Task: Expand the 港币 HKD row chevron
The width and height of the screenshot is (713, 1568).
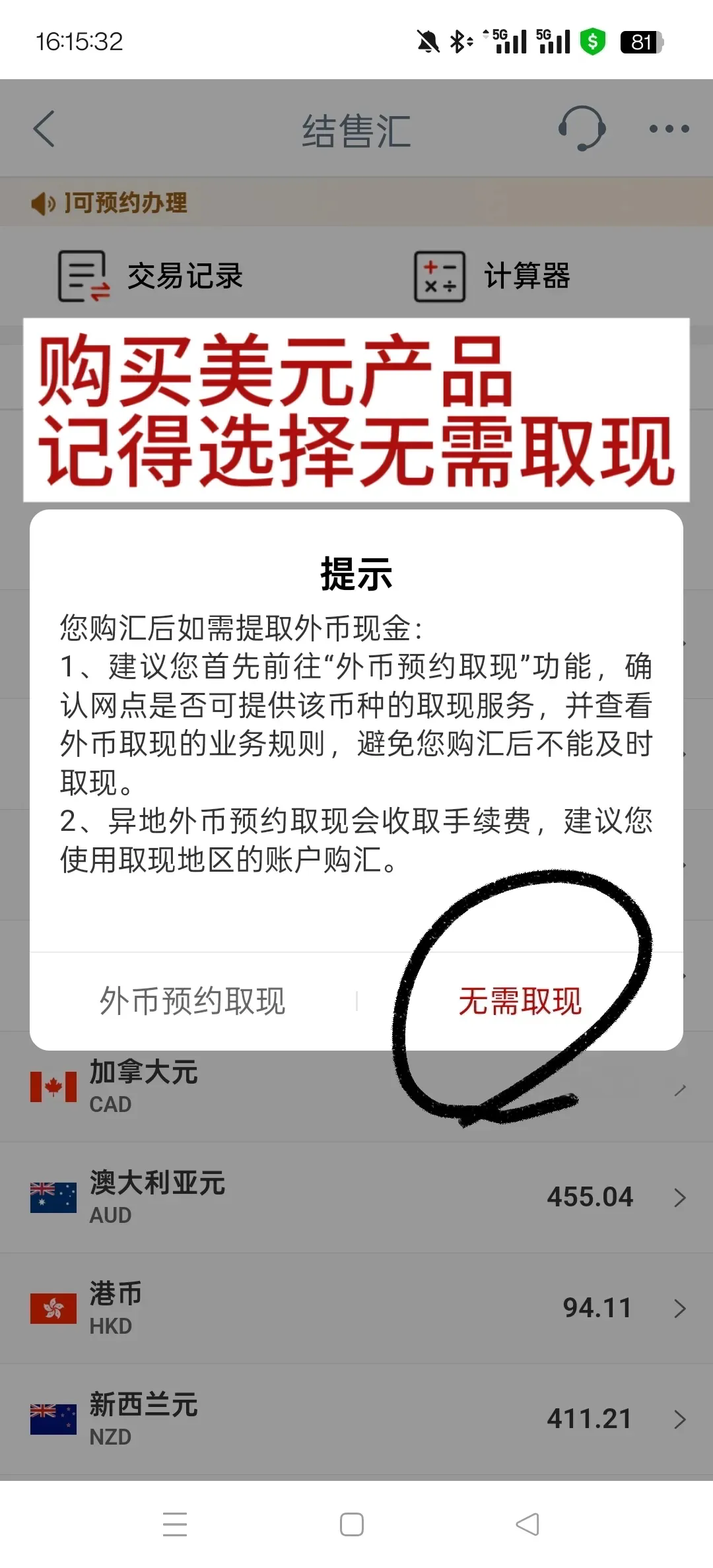Action: point(679,1307)
